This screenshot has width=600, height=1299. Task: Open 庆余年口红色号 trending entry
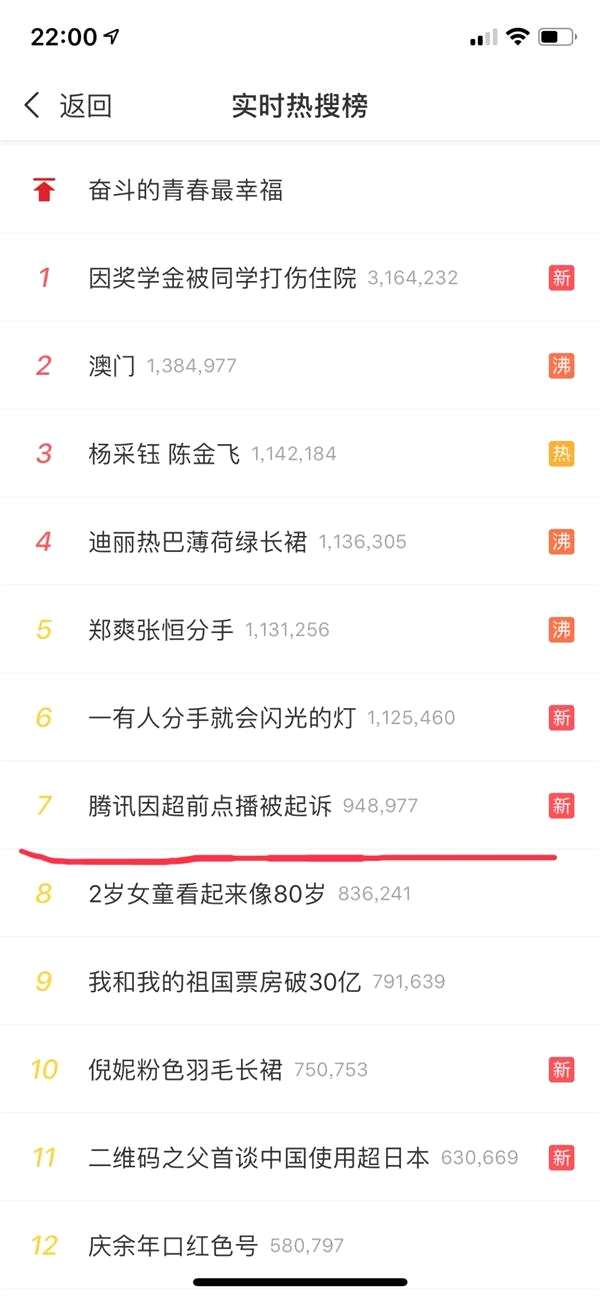(x=173, y=1245)
